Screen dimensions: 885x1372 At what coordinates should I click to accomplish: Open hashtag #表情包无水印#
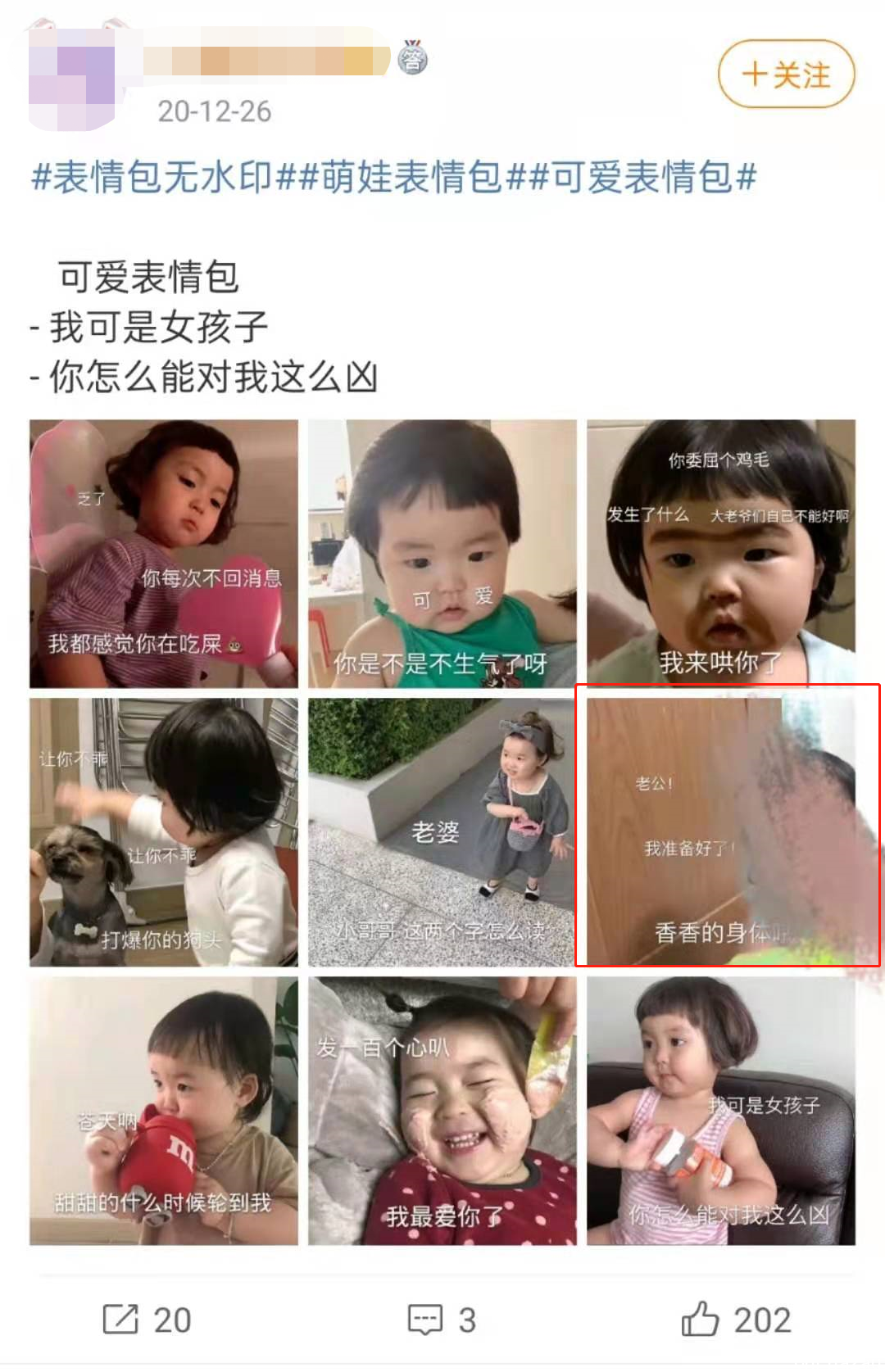tap(153, 177)
